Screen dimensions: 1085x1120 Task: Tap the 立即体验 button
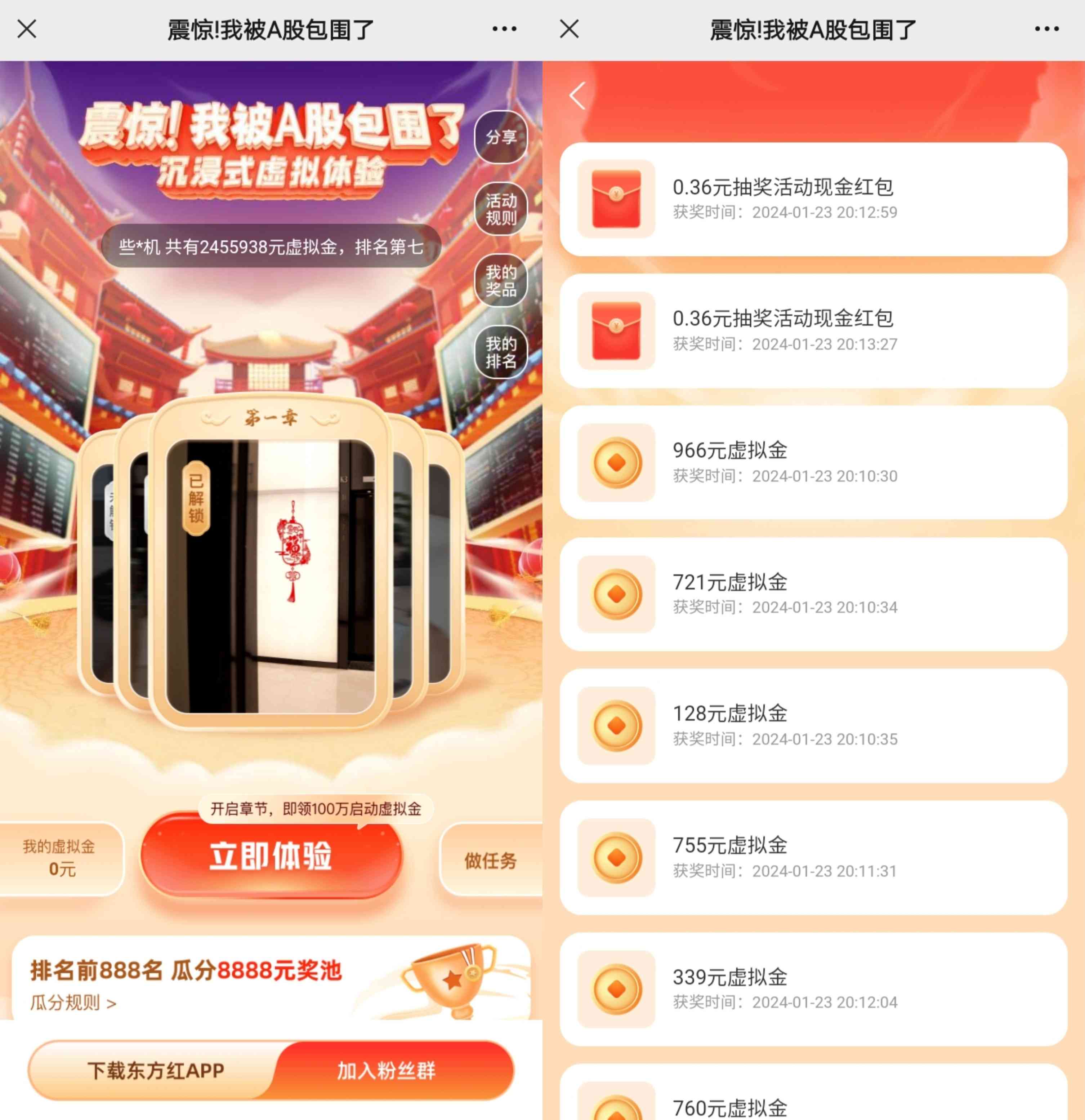coord(271,856)
